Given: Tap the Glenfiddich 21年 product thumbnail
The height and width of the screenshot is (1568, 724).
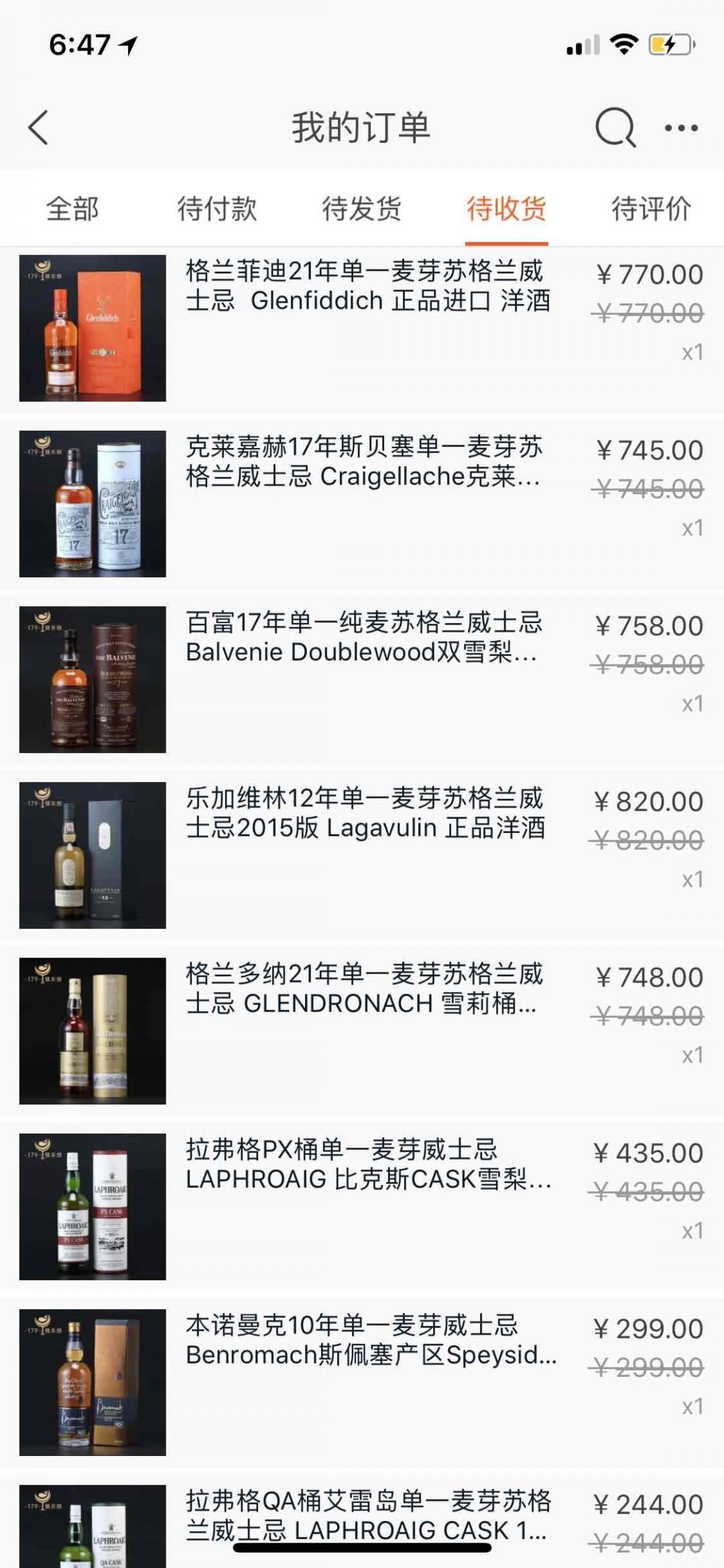Looking at the screenshot, I should pyautogui.click(x=92, y=329).
